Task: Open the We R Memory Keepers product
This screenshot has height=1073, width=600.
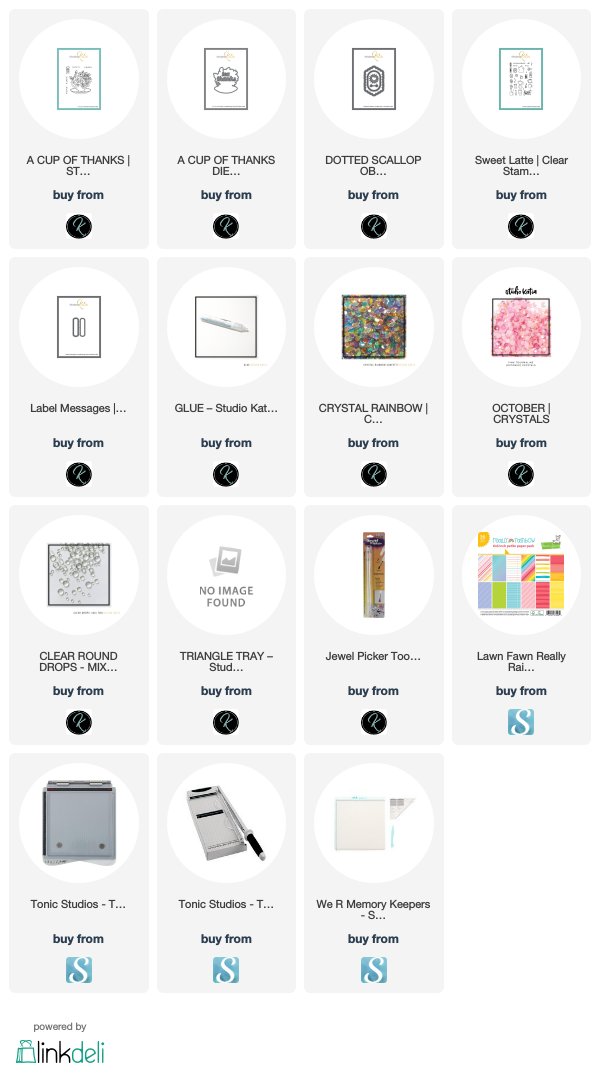Action: [x=374, y=873]
